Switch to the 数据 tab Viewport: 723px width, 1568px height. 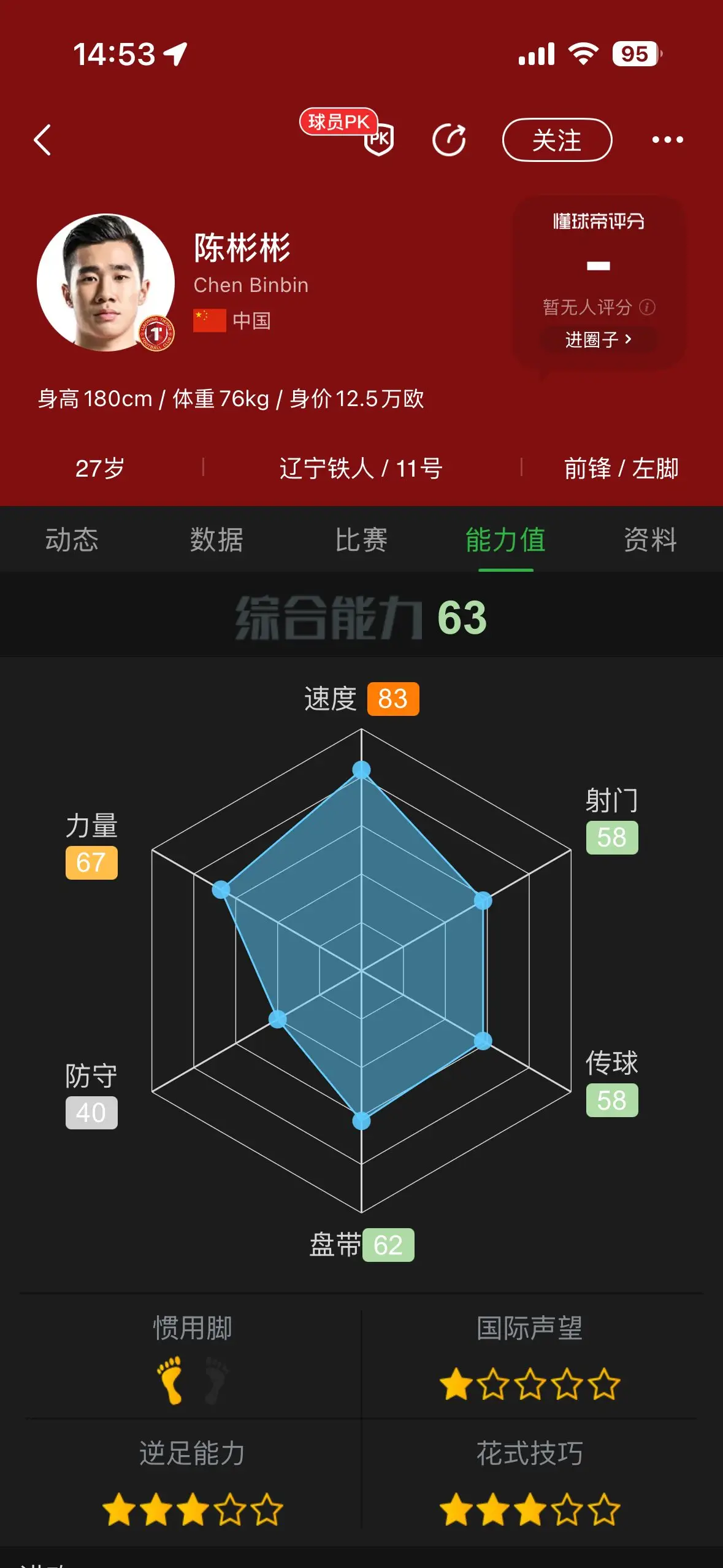click(x=216, y=540)
